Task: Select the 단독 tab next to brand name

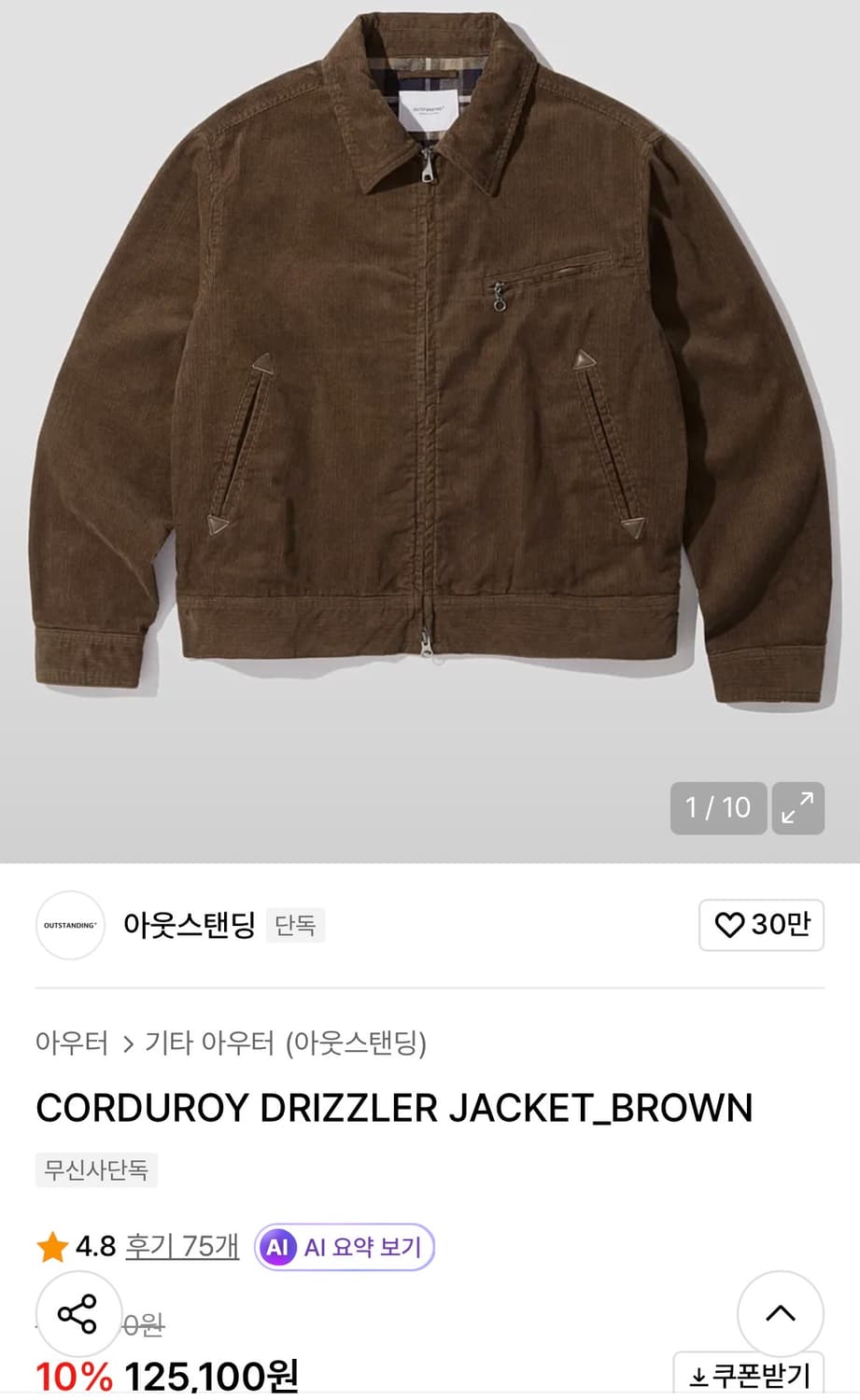Action: [x=295, y=925]
